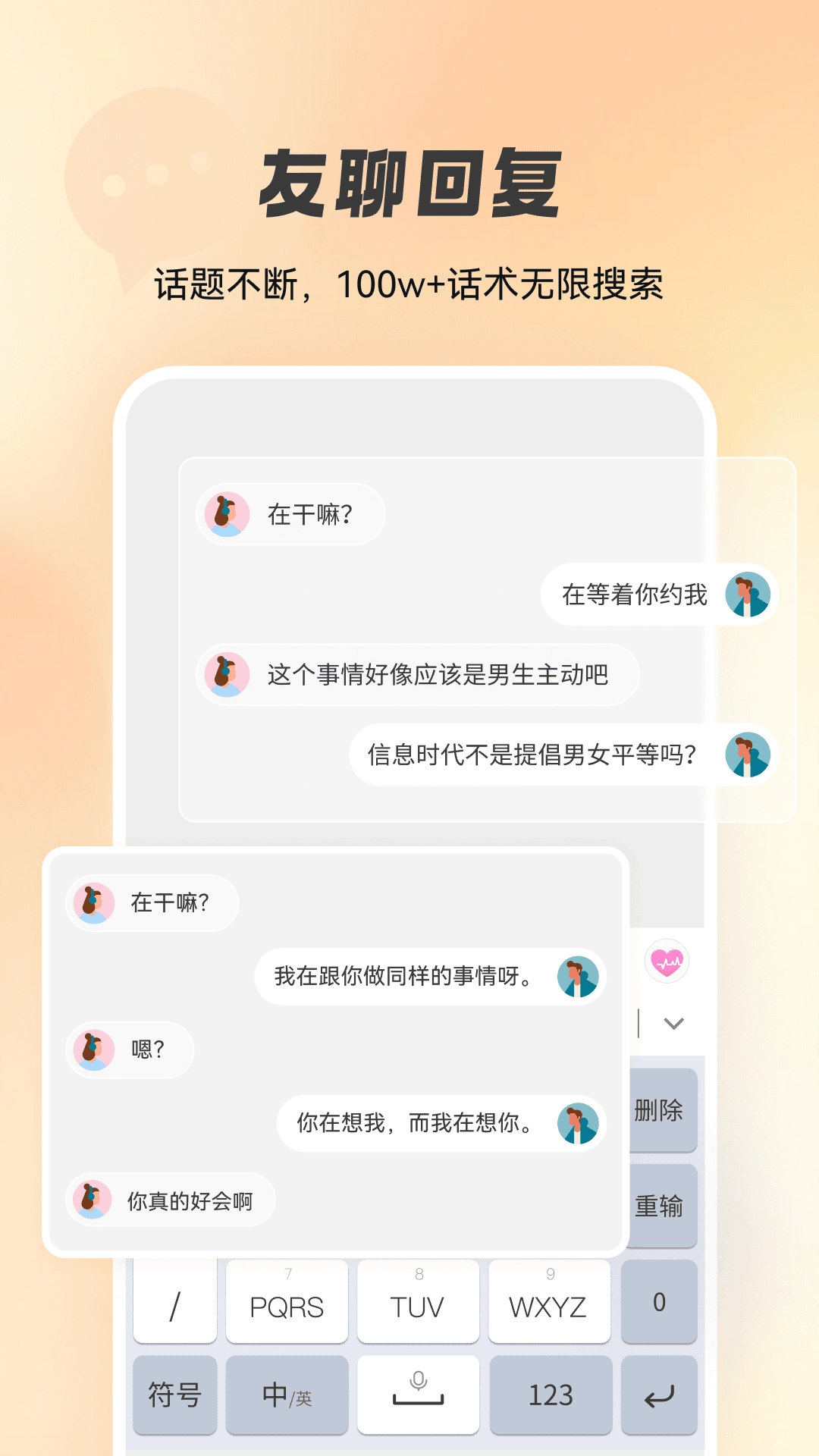Open symbols with the 符号 key

coord(174,1395)
